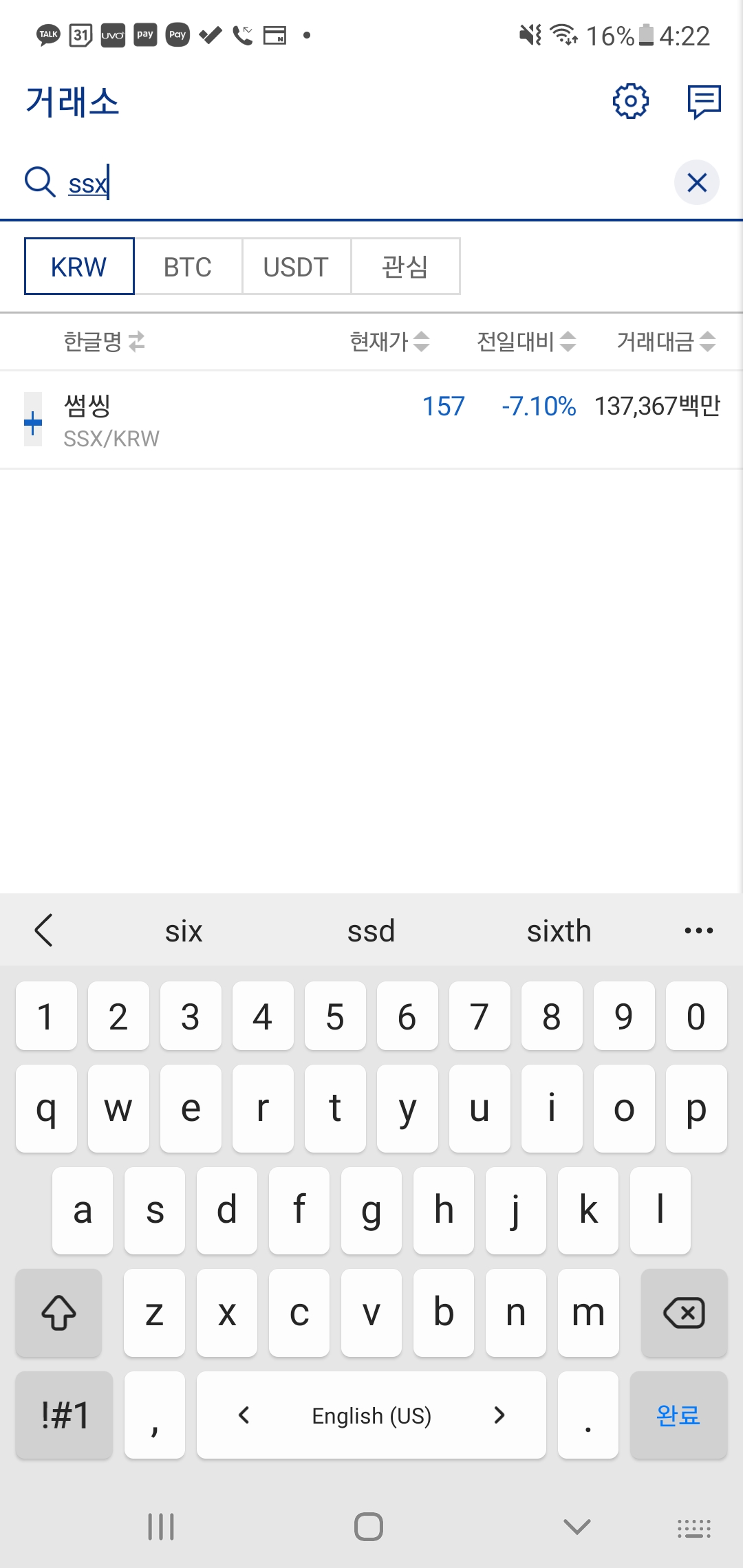Clear the ssx search text
This screenshot has width=743, height=1568.
[x=696, y=183]
